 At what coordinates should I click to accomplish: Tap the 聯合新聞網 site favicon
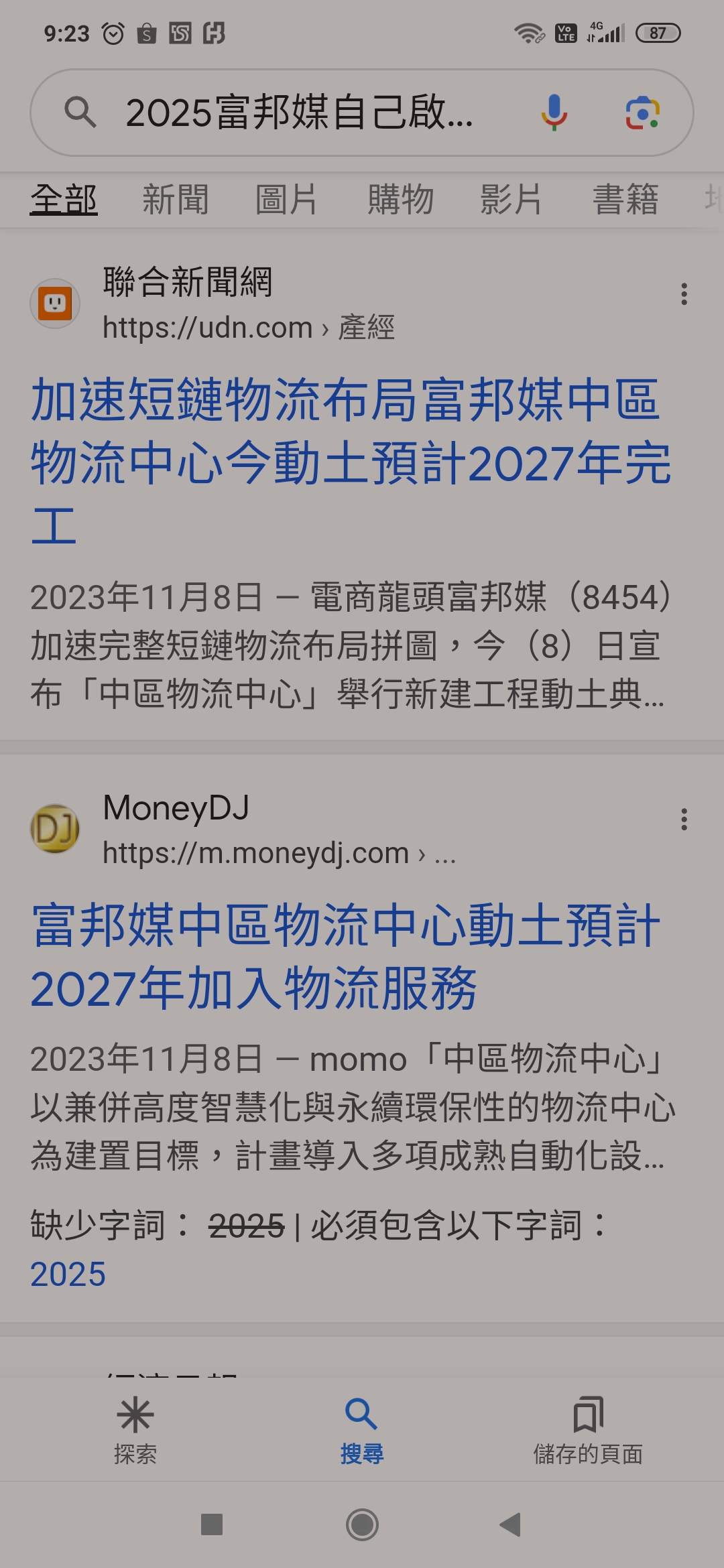coord(55,303)
